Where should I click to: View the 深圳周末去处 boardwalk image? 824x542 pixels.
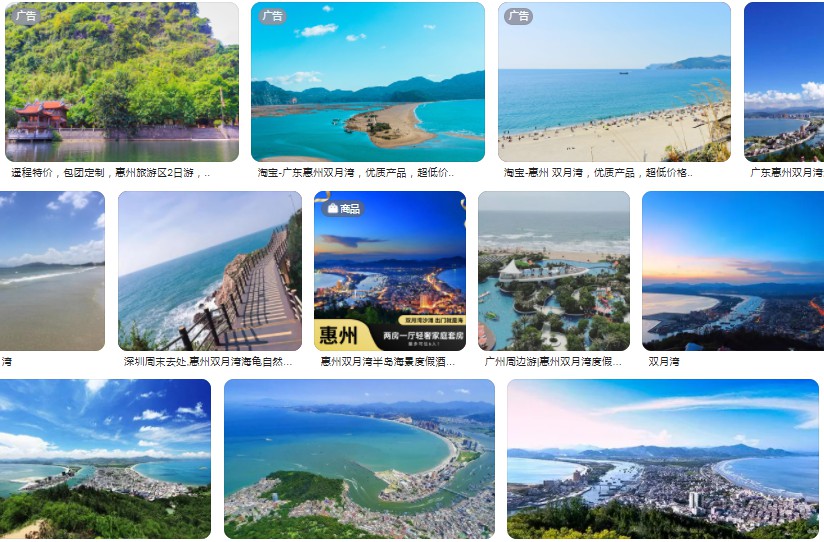pos(210,271)
